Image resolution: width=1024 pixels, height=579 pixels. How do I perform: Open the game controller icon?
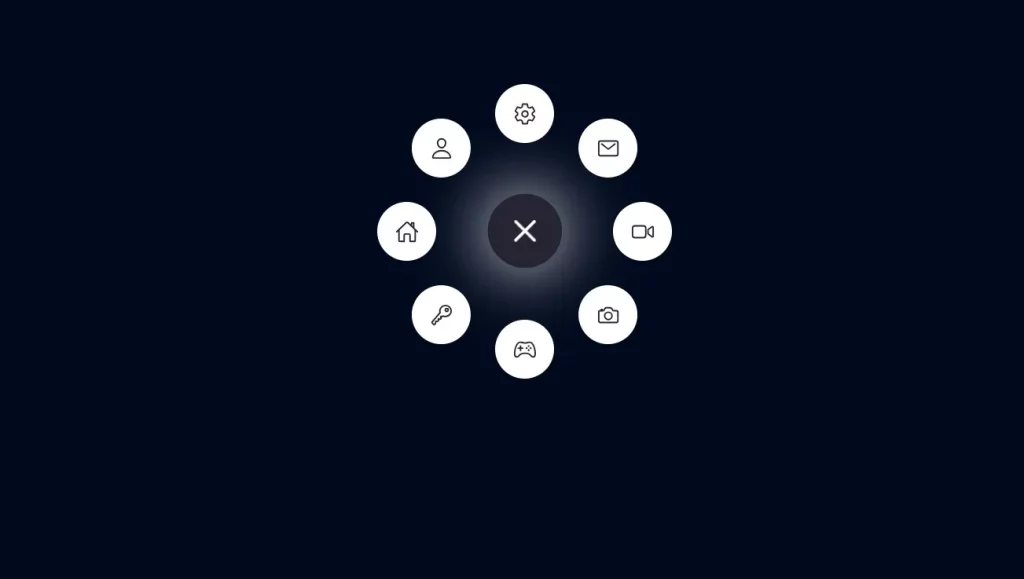525,349
